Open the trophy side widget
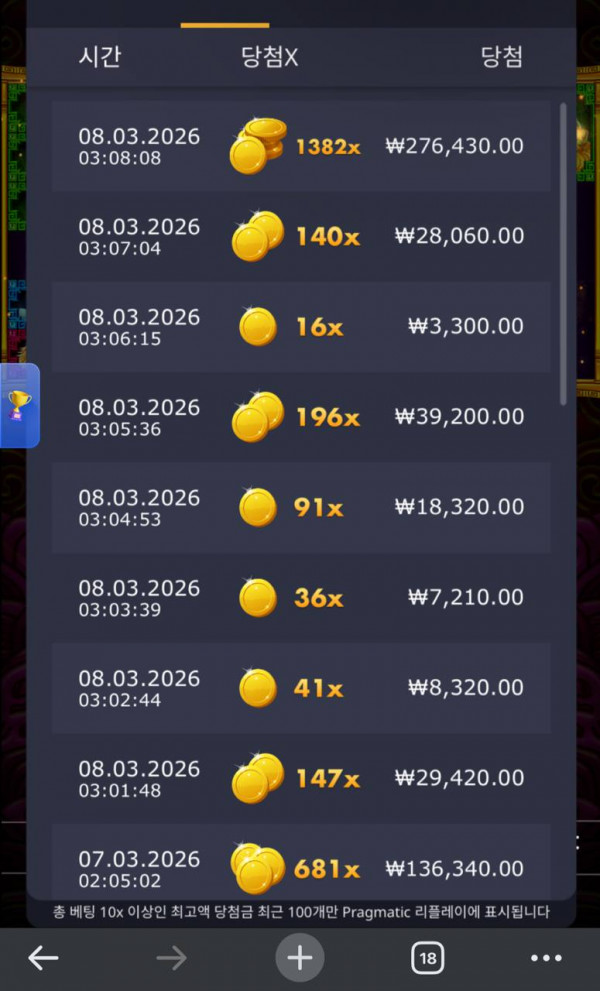The height and width of the screenshot is (991, 600). (x=19, y=405)
